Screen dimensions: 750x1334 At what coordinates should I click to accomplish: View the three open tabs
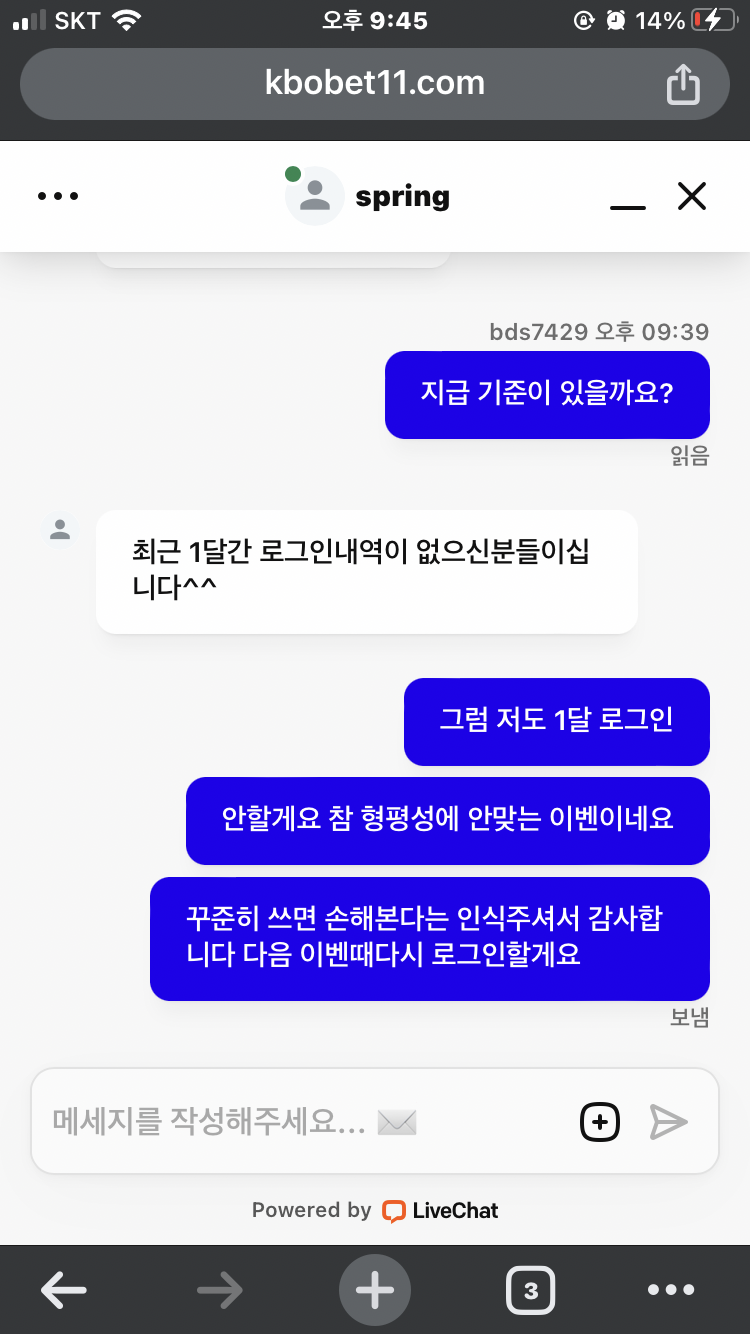(530, 1290)
